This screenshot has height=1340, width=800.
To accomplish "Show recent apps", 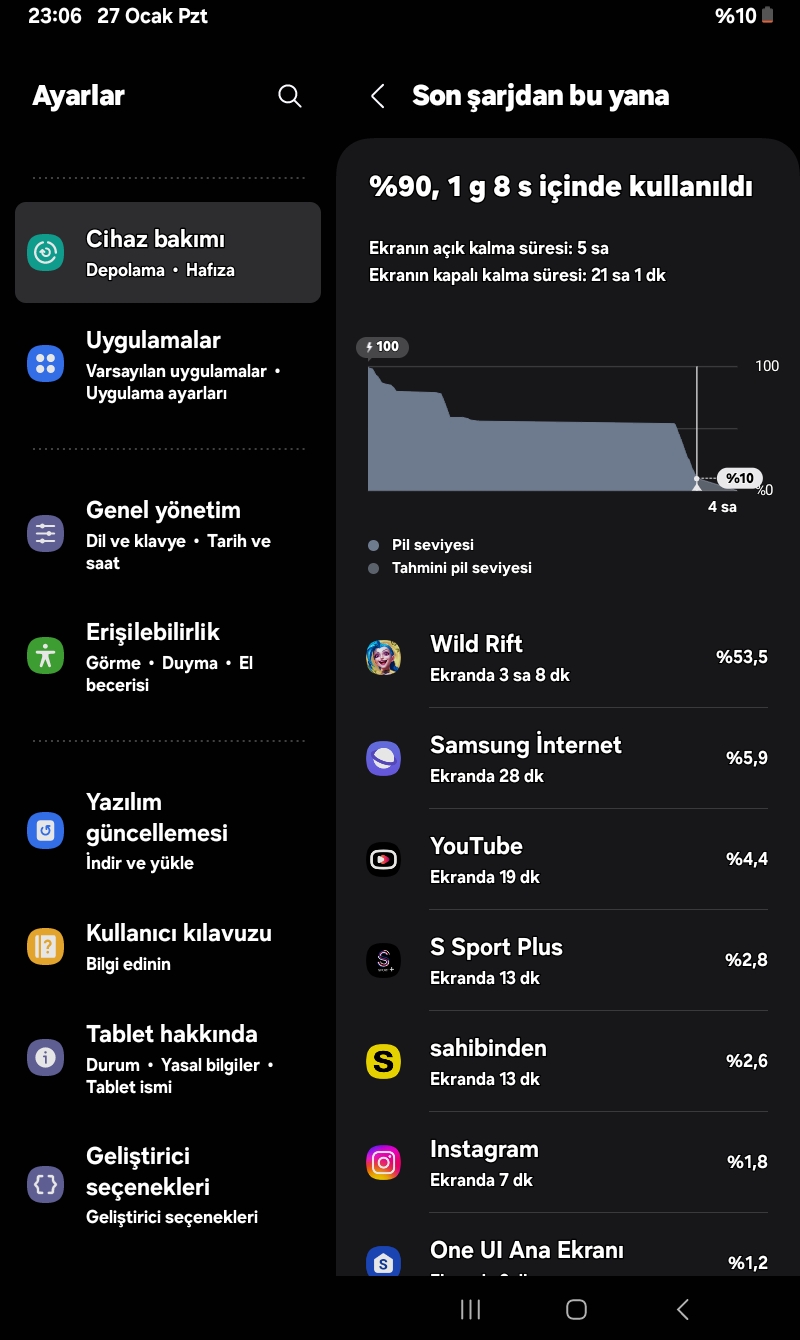I will [470, 1309].
